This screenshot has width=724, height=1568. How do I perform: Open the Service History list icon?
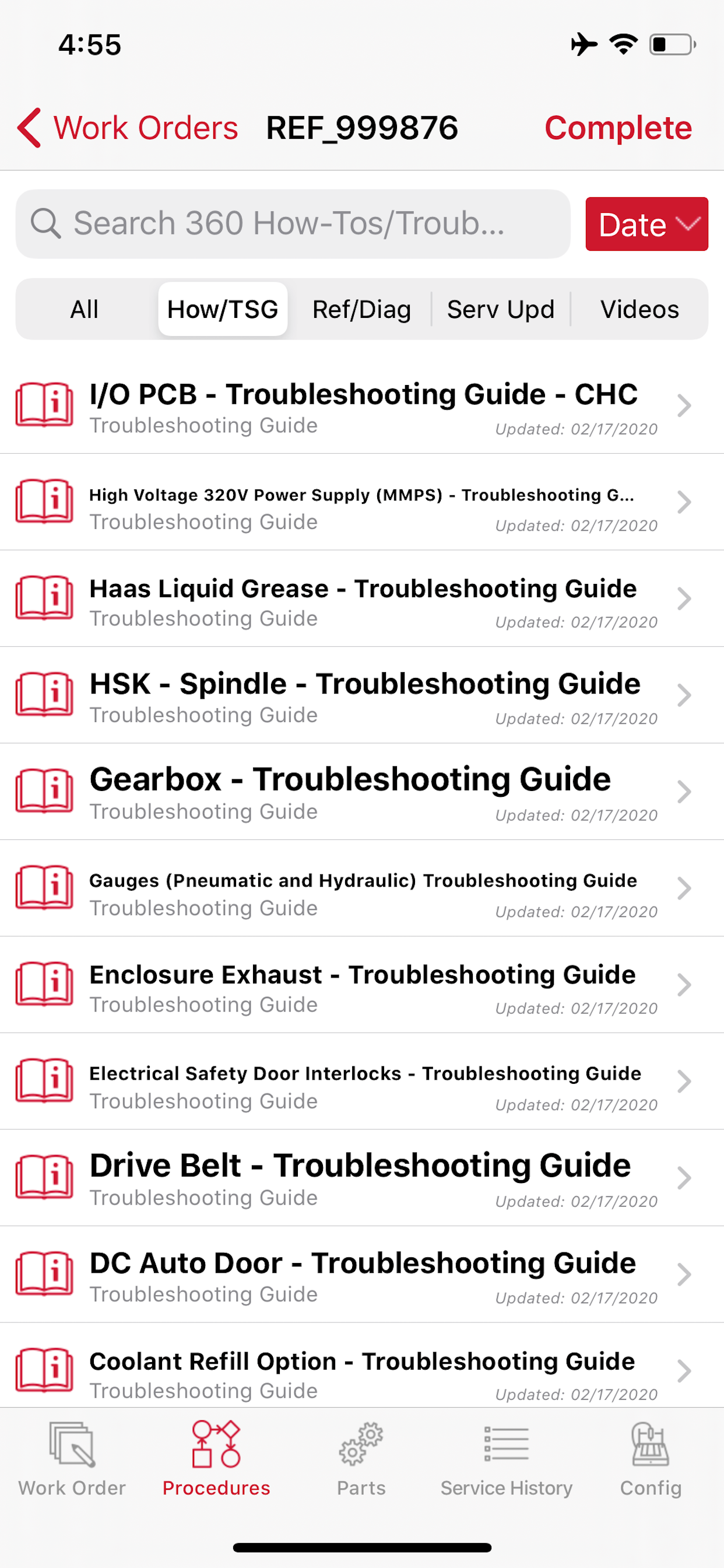[x=507, y=1458]
